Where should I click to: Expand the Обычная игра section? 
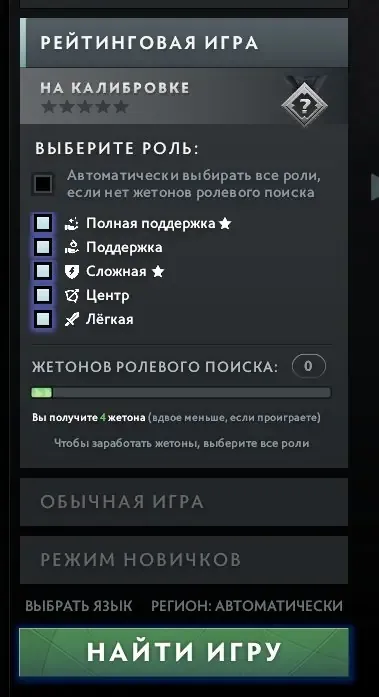[184, 502]
